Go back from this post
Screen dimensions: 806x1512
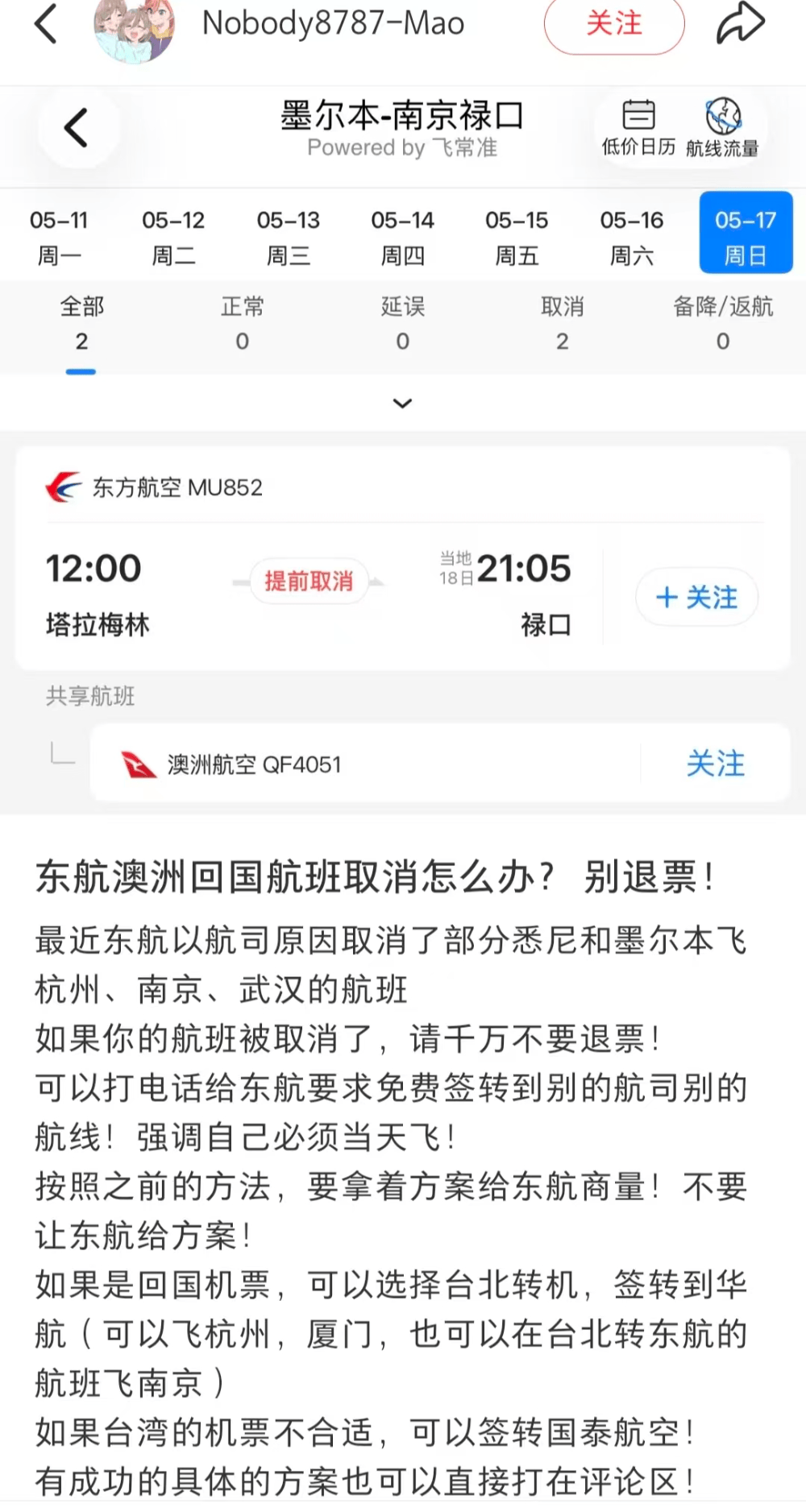(46, 23)
